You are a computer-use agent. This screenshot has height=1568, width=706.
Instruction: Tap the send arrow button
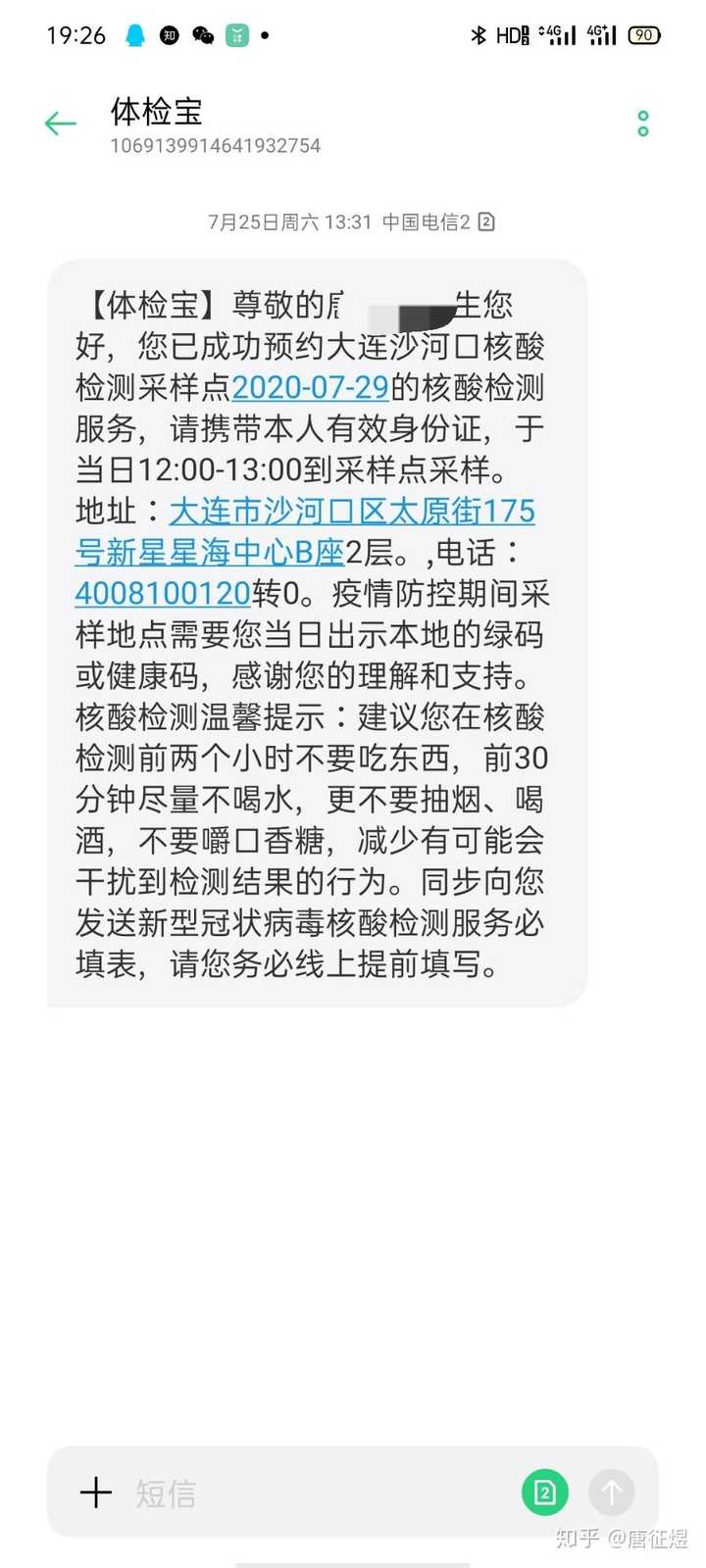(612, 1493)
